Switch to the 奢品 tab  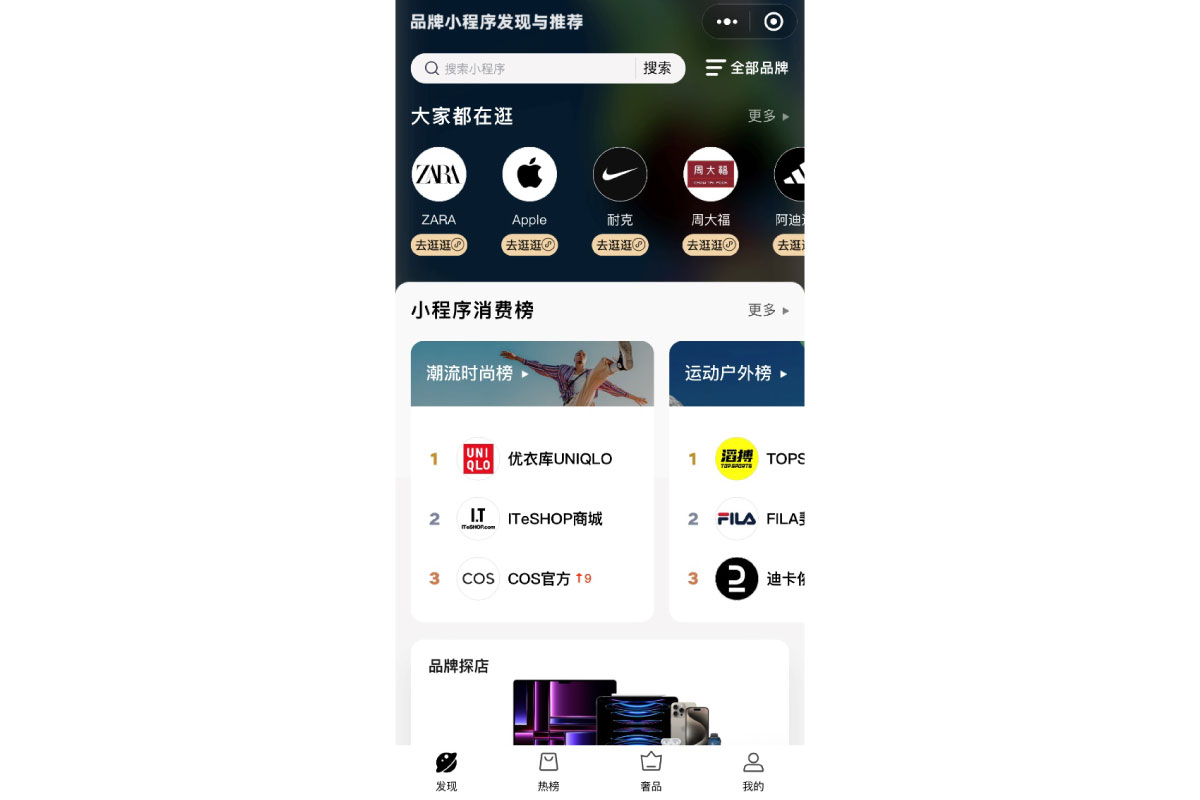point(651,771)
